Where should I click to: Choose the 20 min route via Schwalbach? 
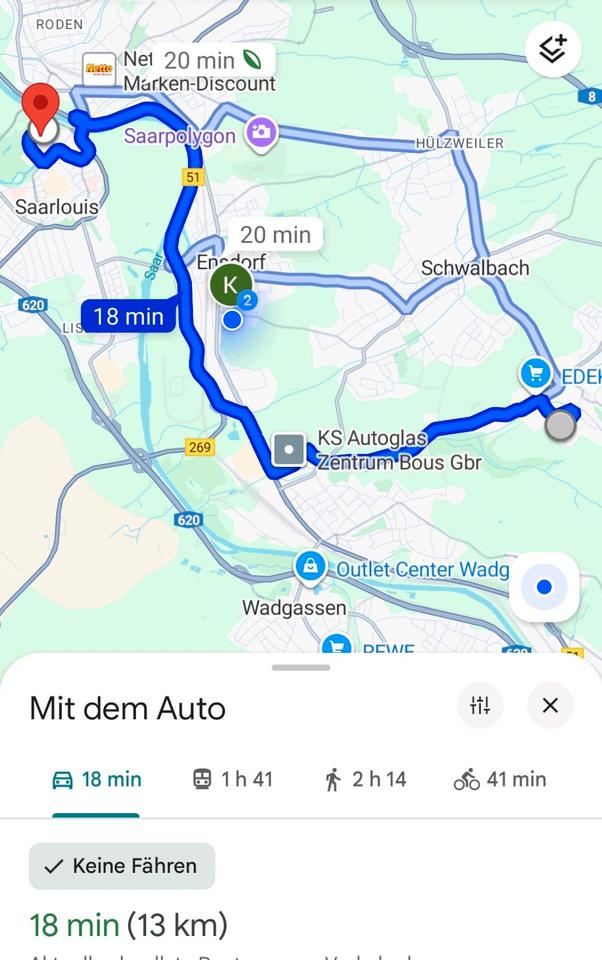[x=275, y=235]
